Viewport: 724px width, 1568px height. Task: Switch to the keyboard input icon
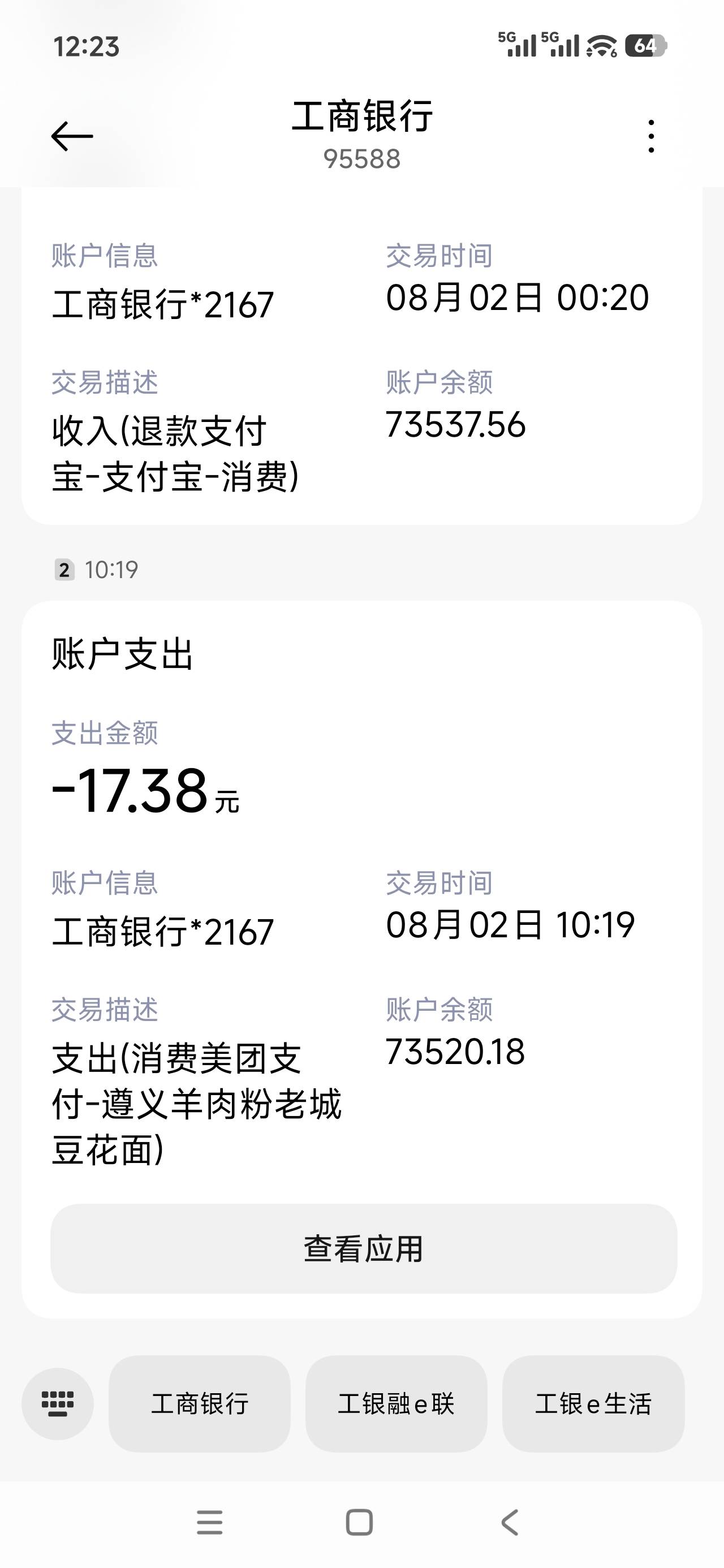pos(58,1403)
